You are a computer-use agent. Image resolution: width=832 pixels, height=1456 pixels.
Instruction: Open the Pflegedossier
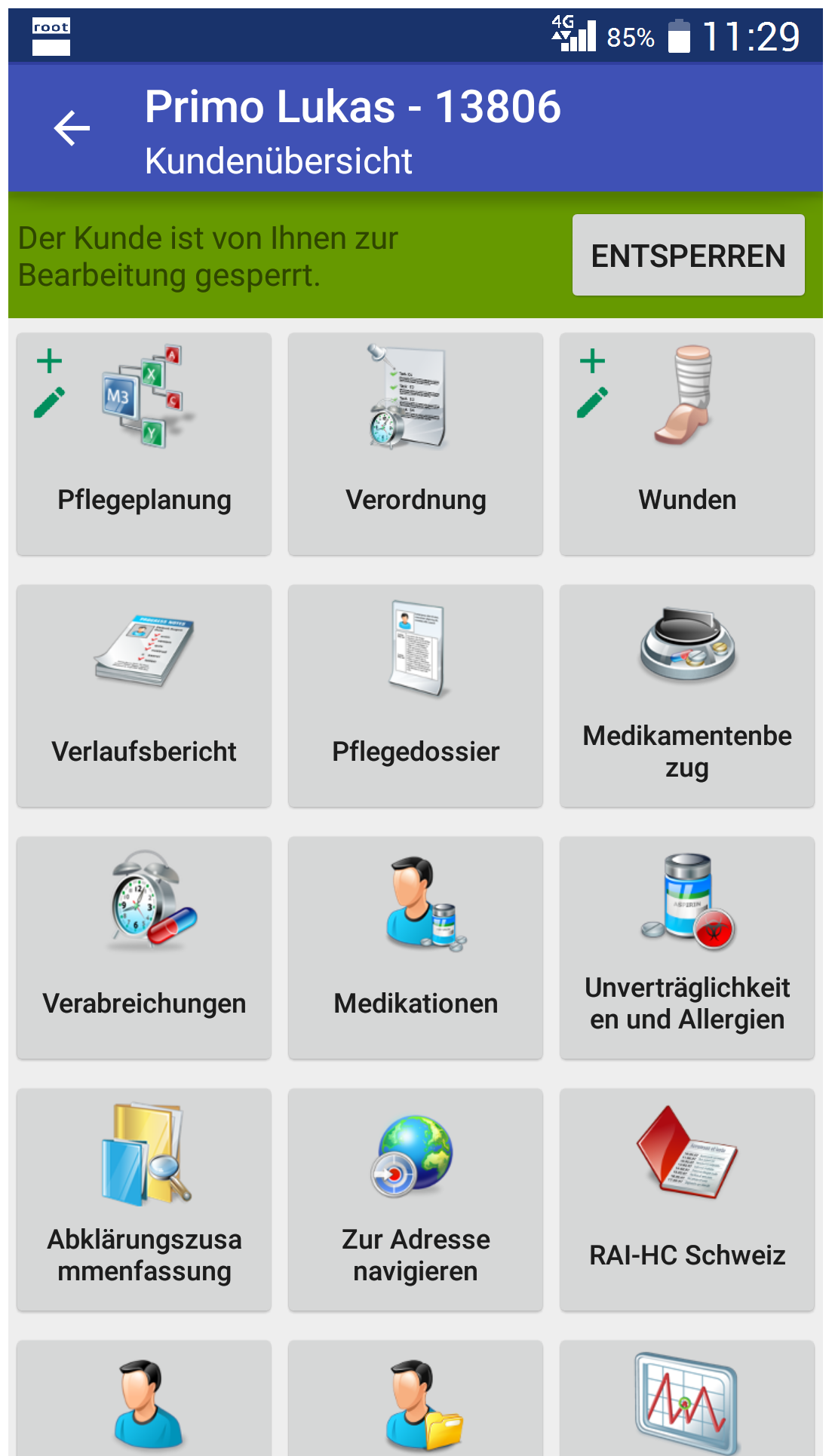coord(416,696)
